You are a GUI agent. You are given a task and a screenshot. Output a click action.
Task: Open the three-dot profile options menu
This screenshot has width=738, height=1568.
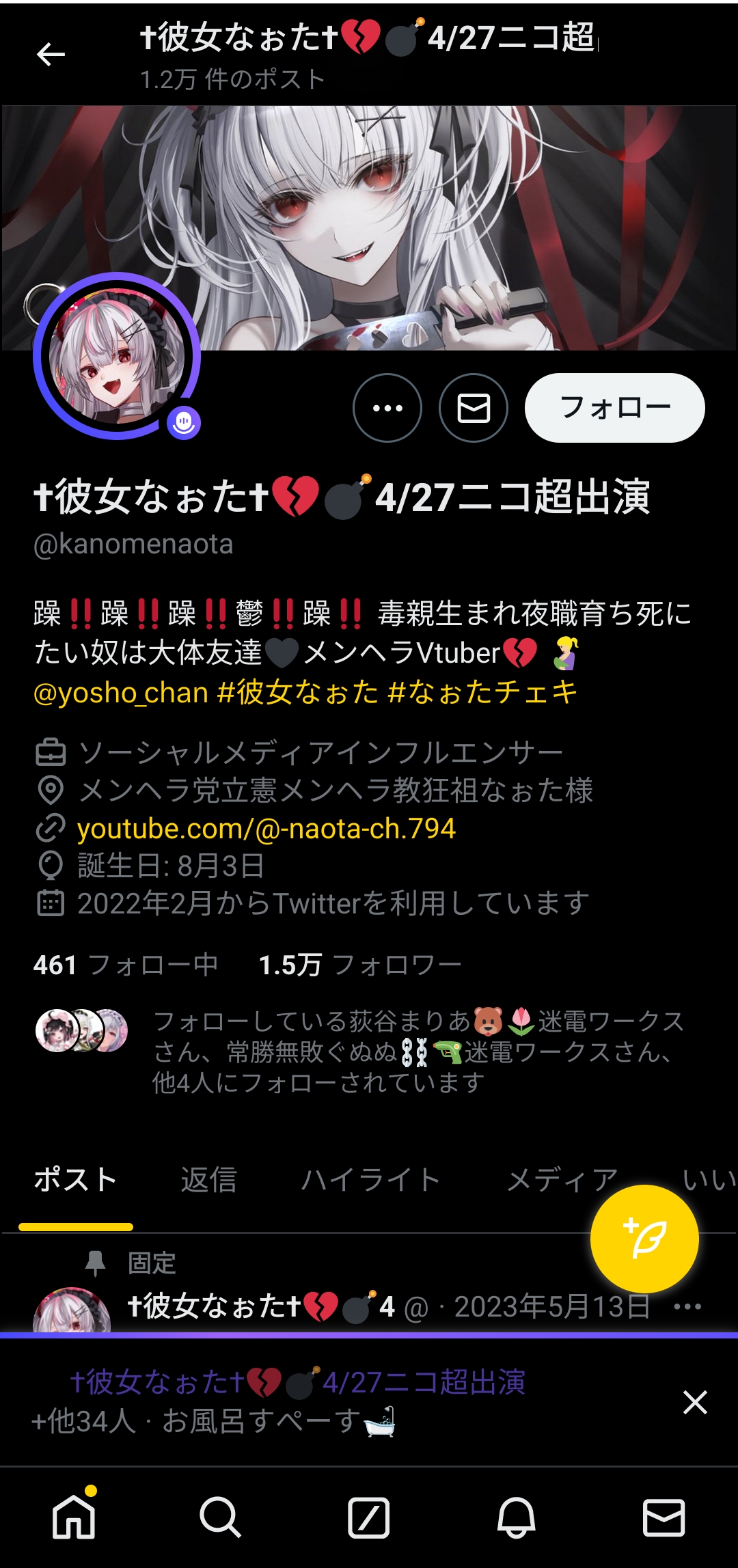387,408
